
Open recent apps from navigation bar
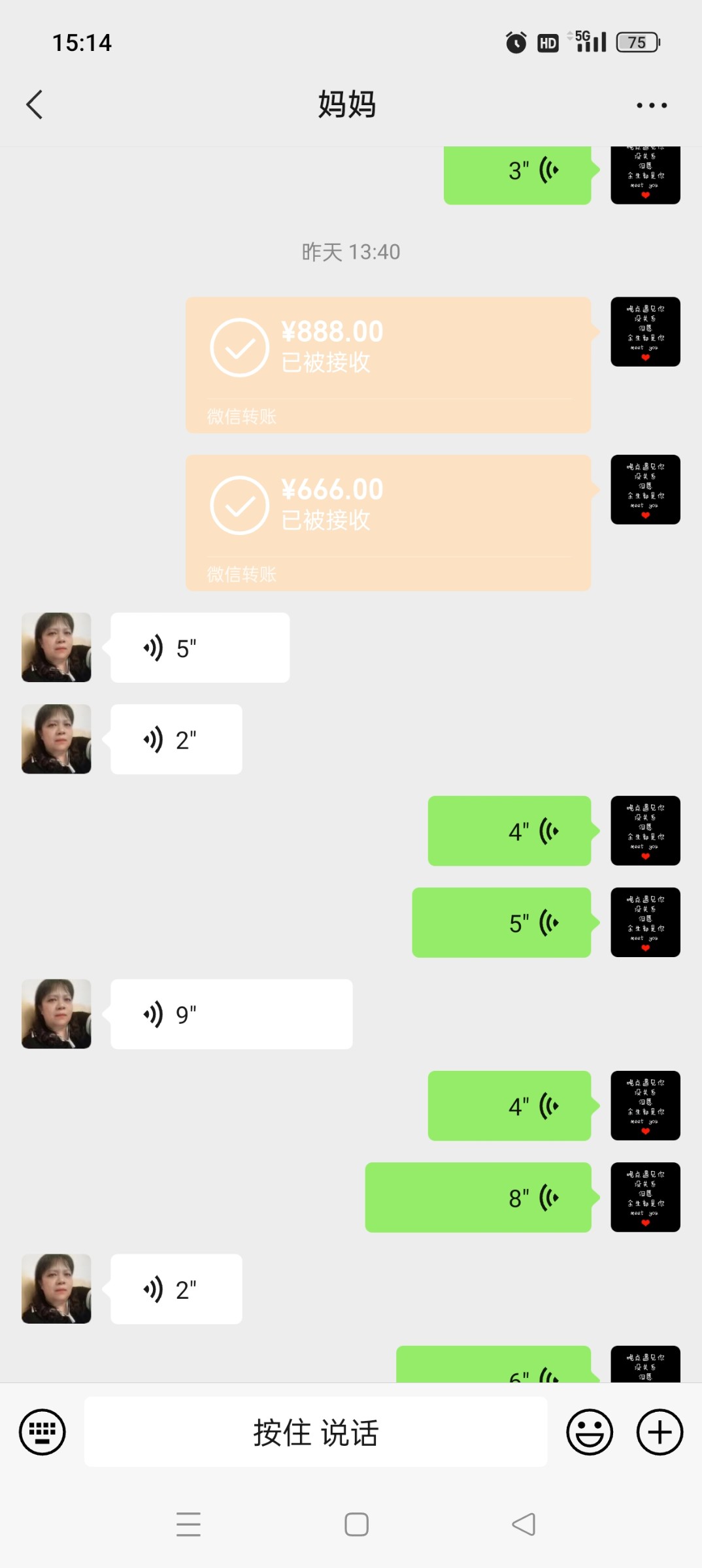[x=188, y=1524]
